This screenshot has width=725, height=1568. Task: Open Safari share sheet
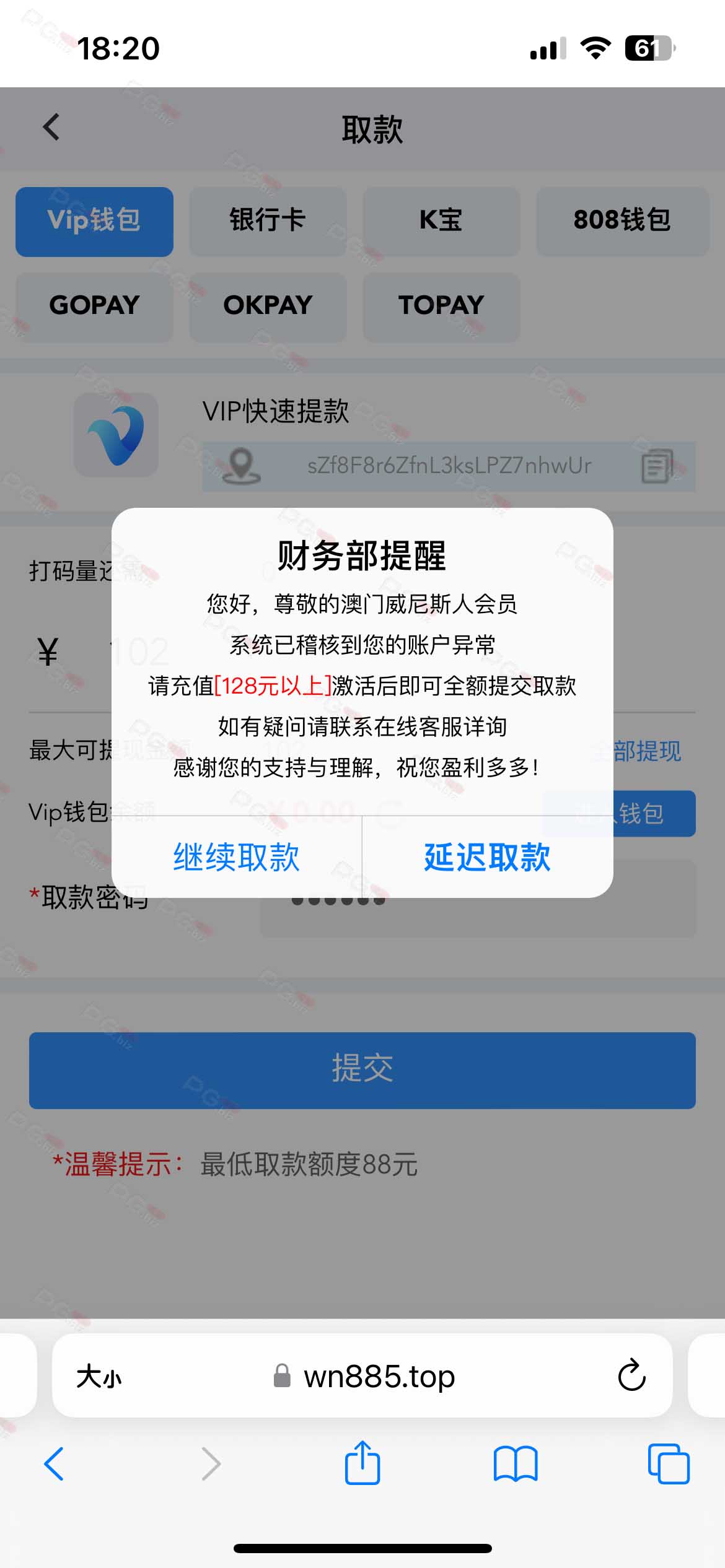click(x=362, y=1463)
